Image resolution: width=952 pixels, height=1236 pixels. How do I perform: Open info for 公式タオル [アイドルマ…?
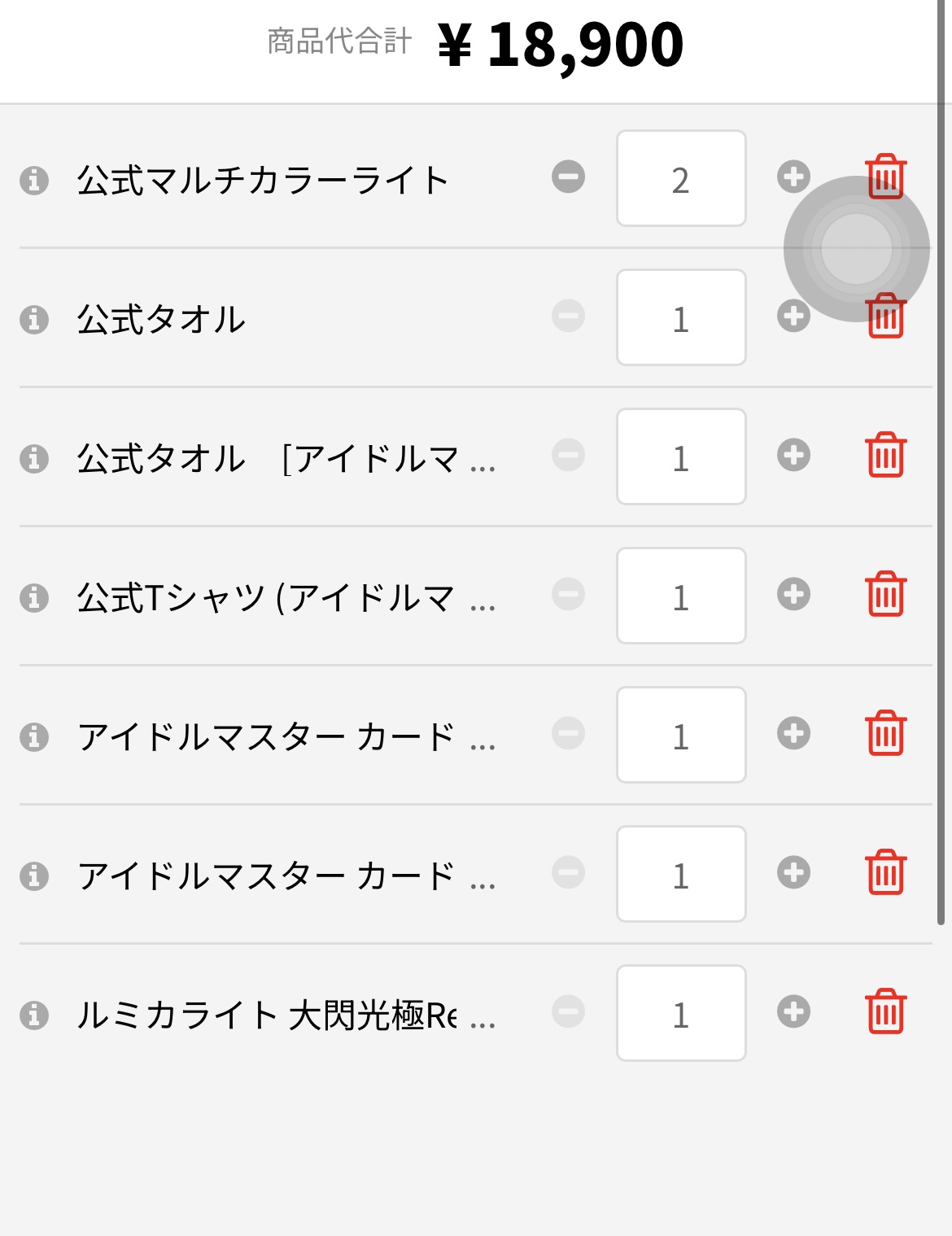click(34, 458)
